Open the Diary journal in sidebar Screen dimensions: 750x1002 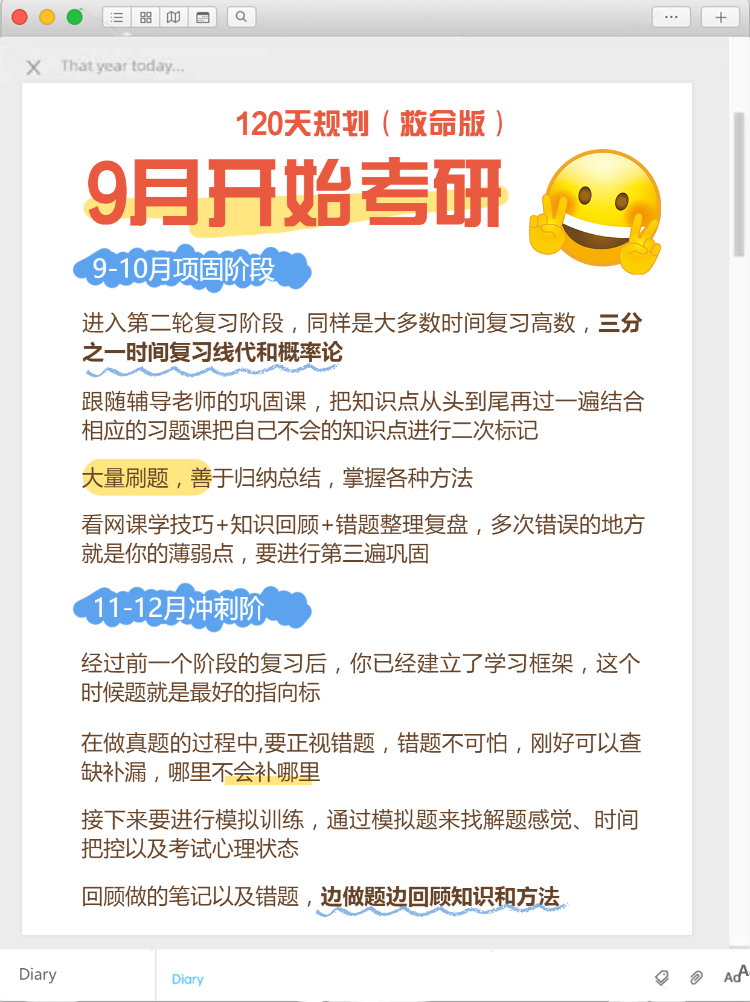[x=38, y=974]
